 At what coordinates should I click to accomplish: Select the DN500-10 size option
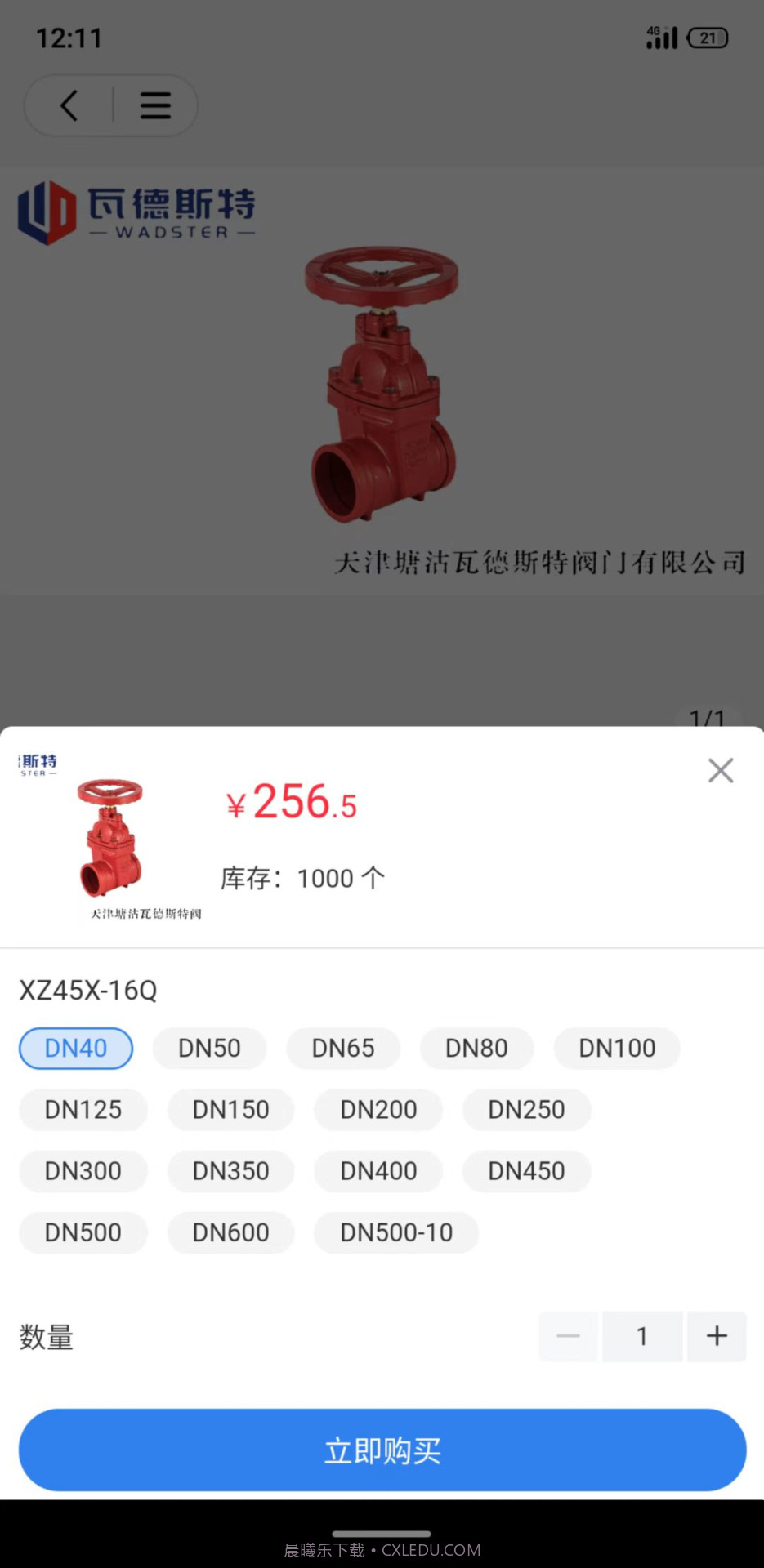[395, 1232]
